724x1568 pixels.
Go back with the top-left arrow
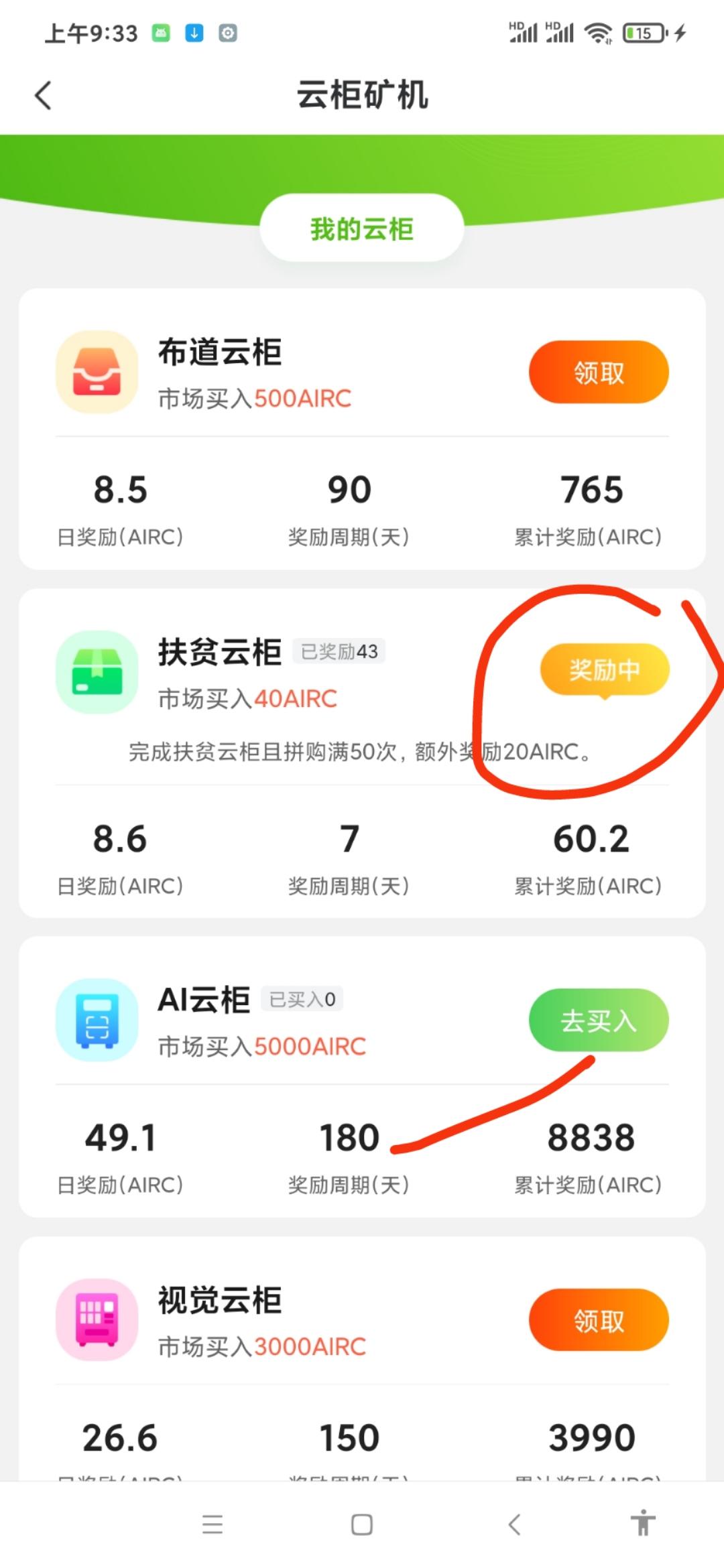[43, 95]
